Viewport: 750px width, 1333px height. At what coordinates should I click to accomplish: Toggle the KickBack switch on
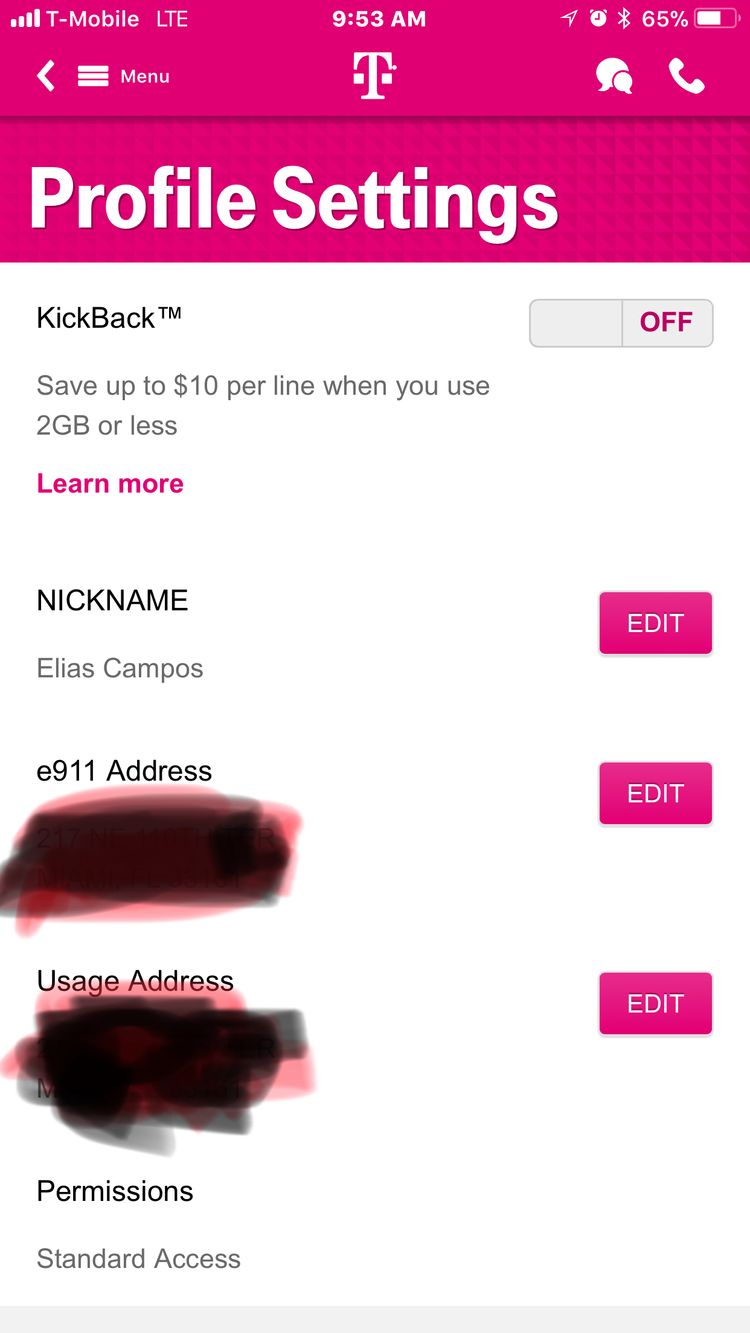click(621, 323)
